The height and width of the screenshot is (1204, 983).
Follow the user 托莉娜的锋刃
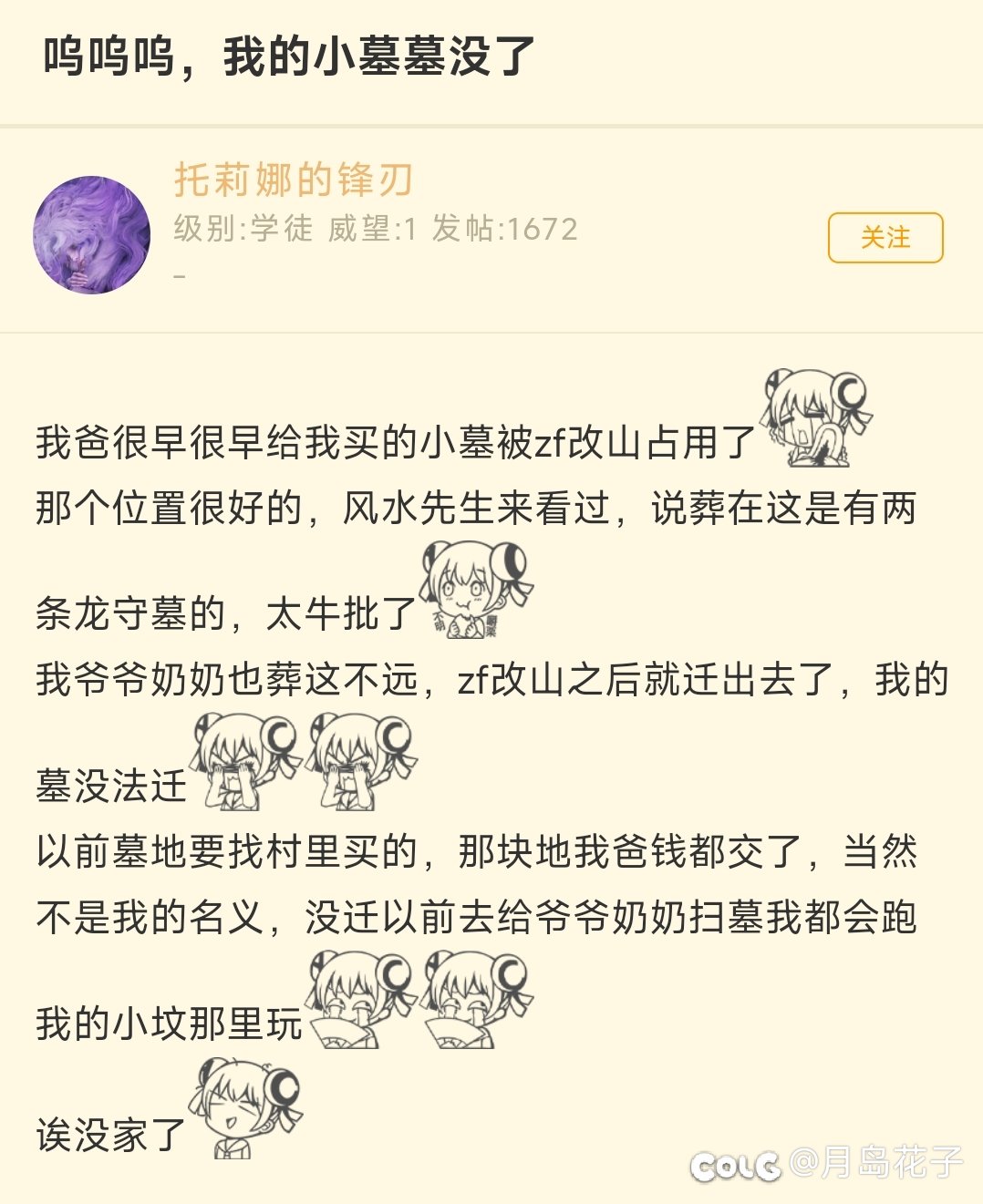click(x=885, y=238)
